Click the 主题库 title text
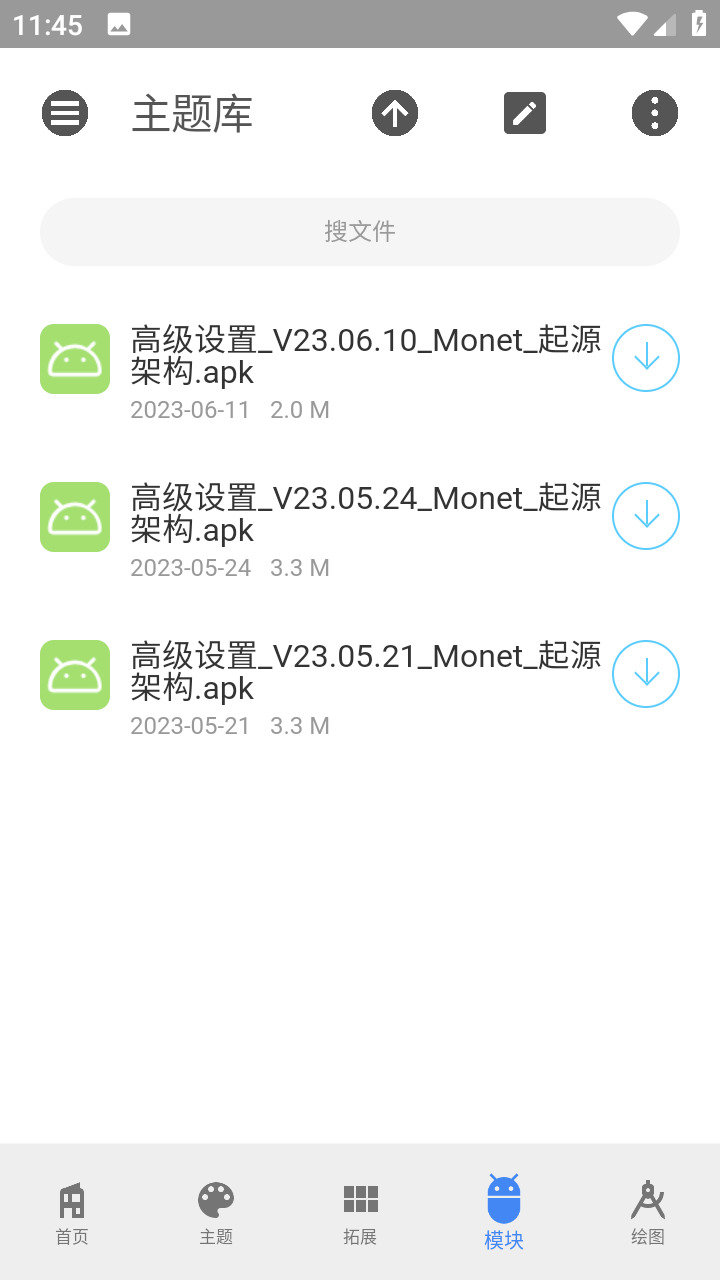 [x=190, y=113]
